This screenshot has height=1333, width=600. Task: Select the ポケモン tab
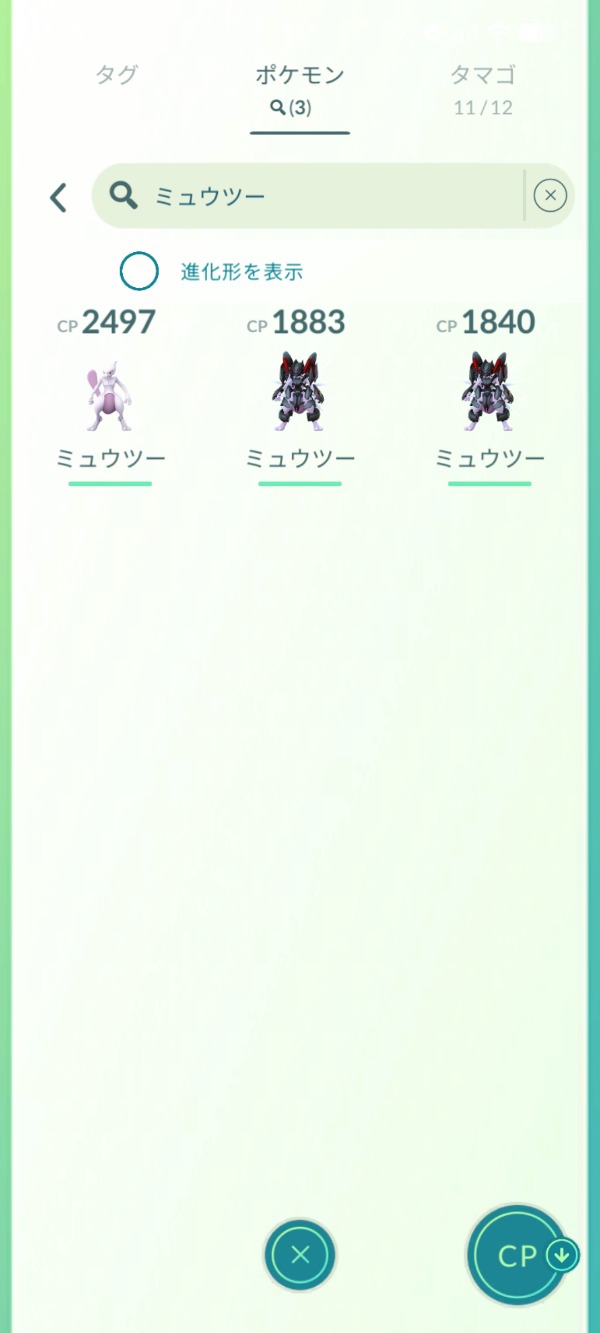point(300,90)
